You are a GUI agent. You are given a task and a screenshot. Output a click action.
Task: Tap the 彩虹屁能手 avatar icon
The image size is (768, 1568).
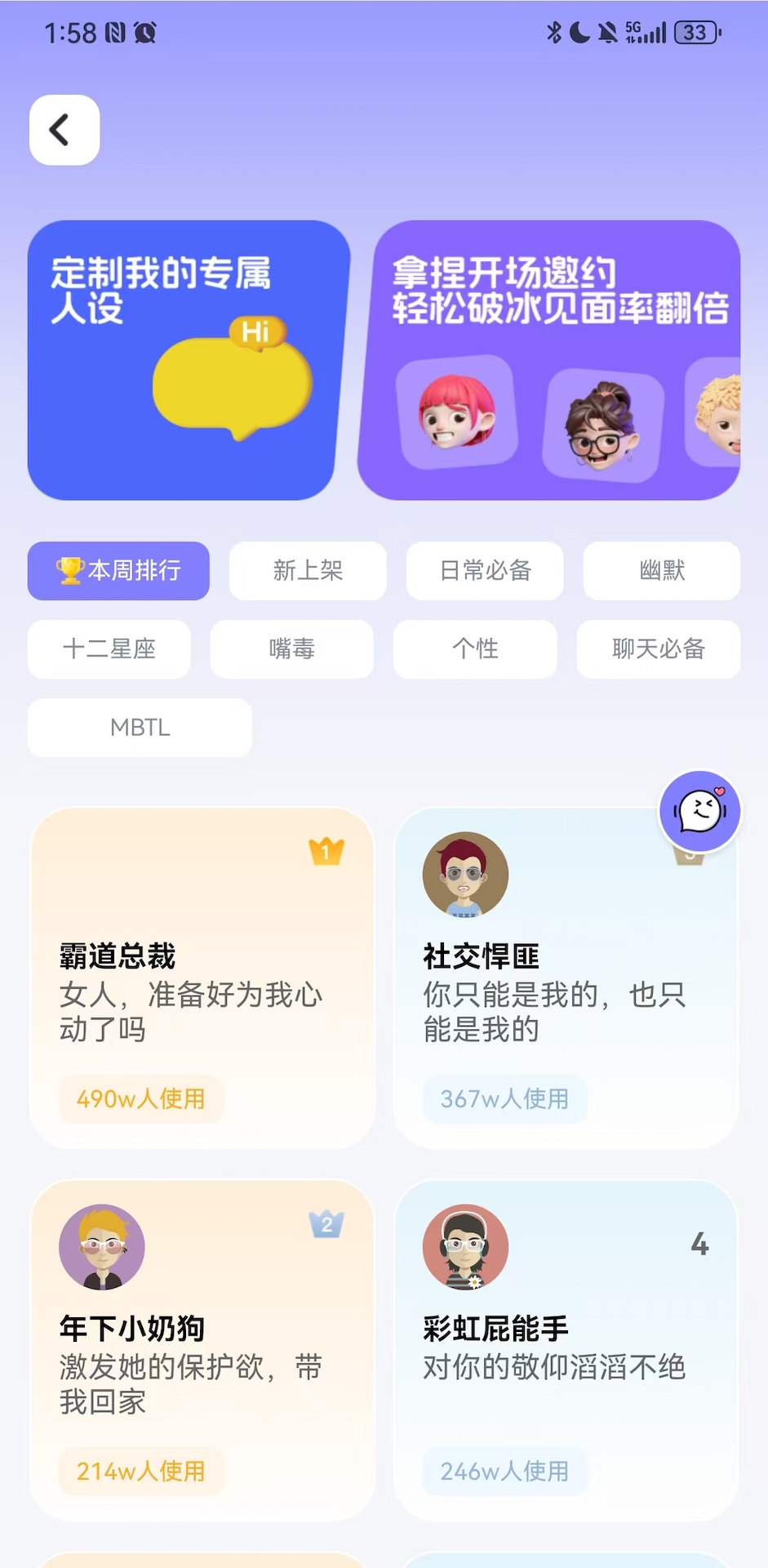coord(464,1247)
